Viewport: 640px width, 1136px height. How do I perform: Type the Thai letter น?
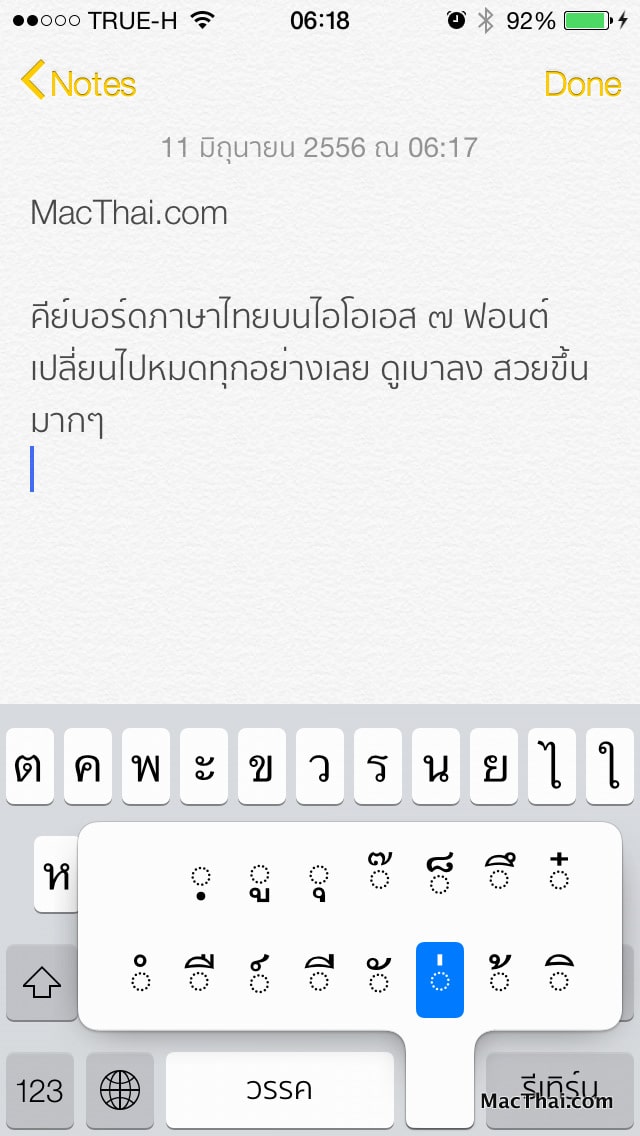point(436,766)
